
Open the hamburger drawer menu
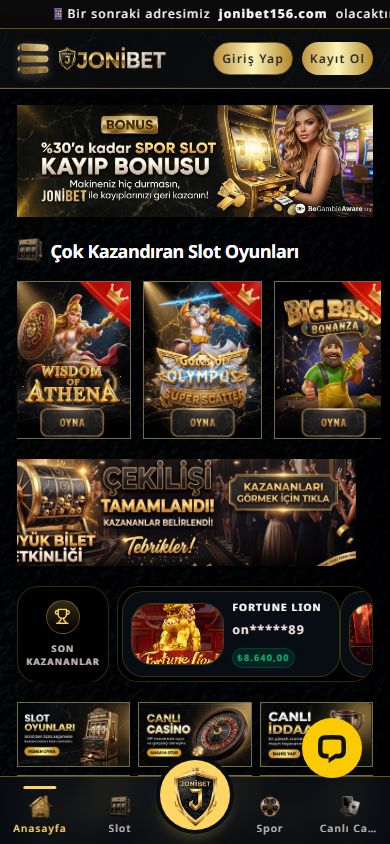click(33, 59)
